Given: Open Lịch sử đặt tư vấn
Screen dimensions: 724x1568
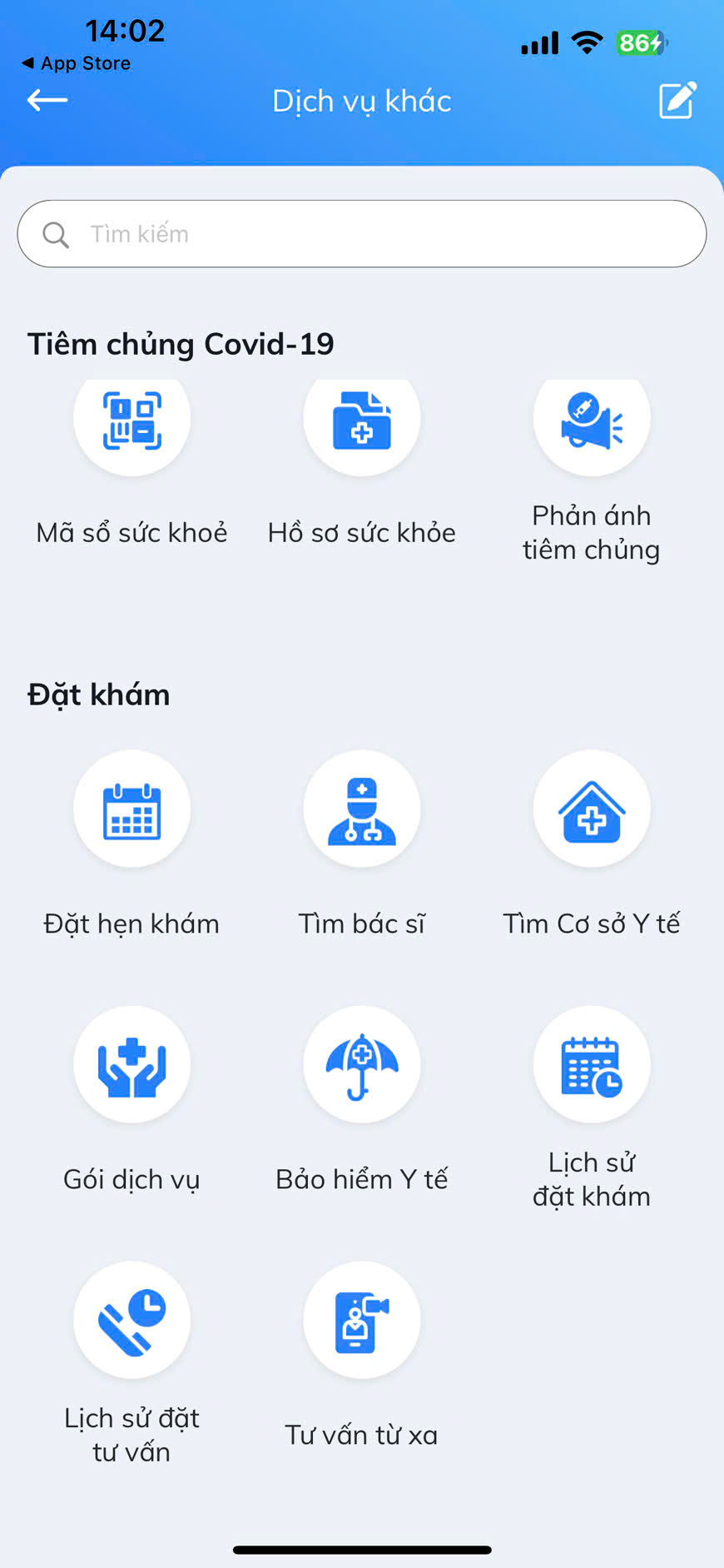Looking at the screenshot, I should [131, 1321].
